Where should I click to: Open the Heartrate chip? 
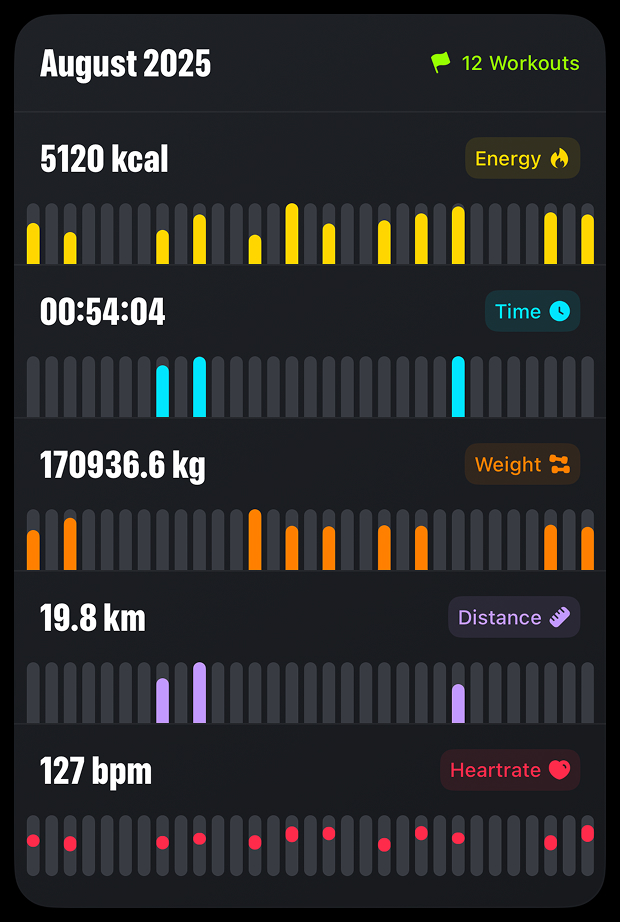click(510, 770)
